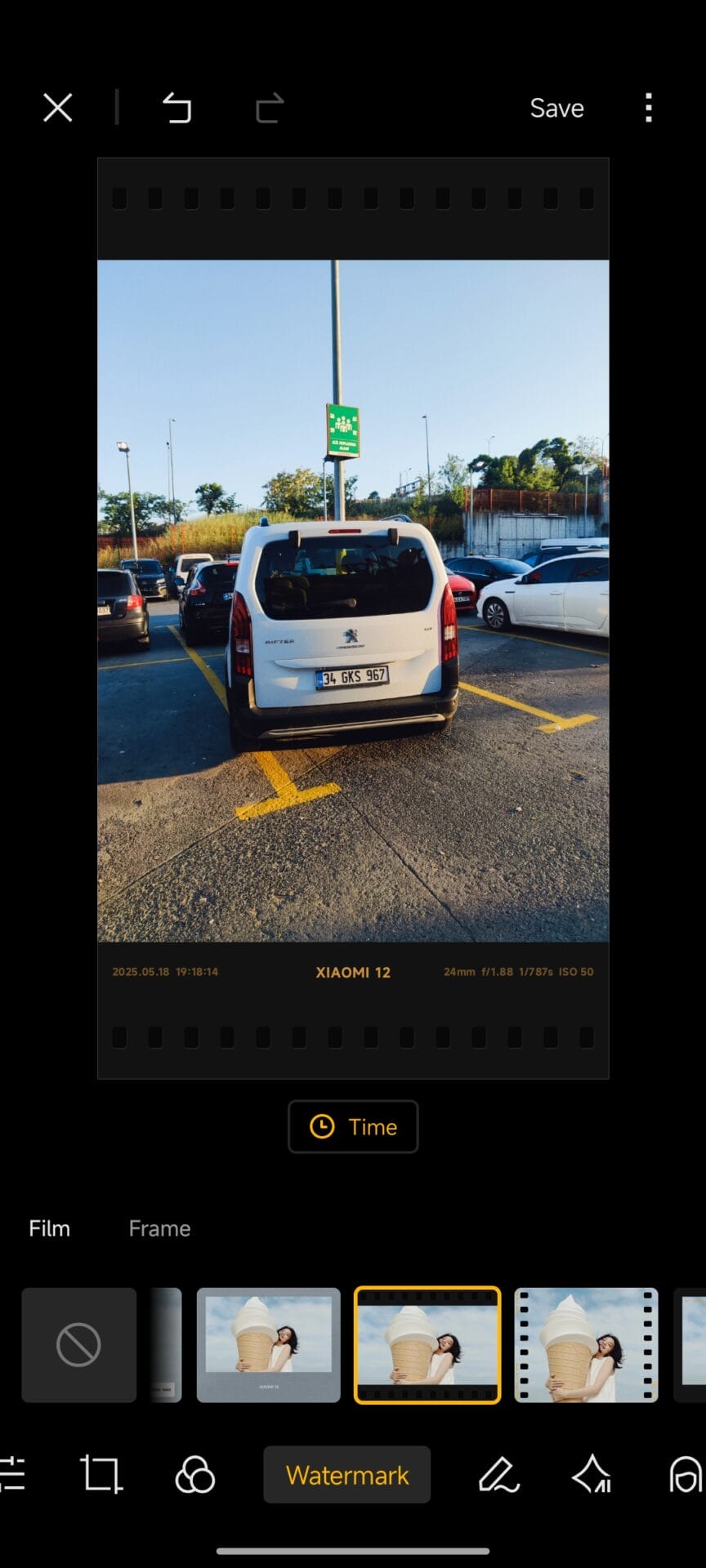
Task: Save the edited photo
Action: point(556,108)
